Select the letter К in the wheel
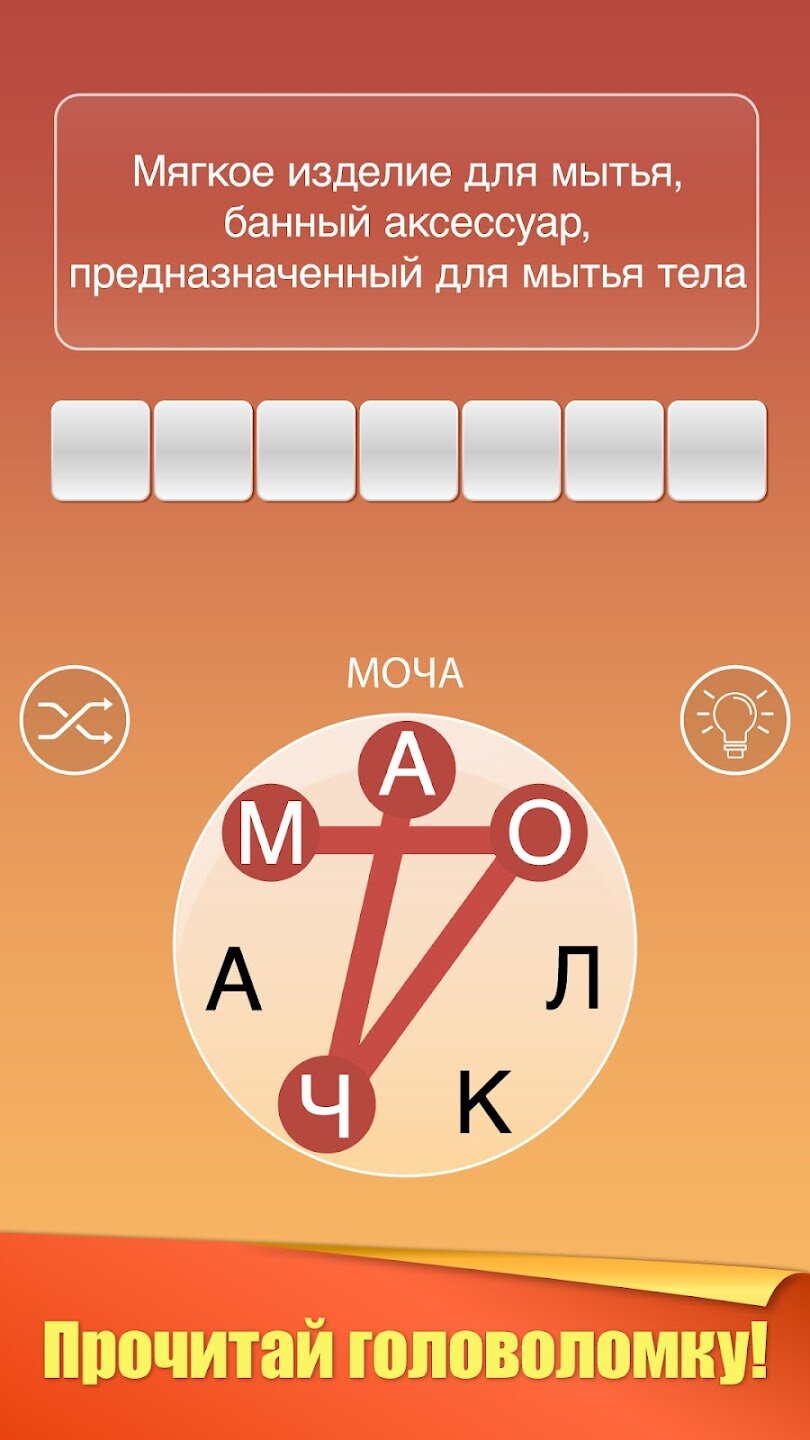810x1440 pixels. click(484, 1104)
